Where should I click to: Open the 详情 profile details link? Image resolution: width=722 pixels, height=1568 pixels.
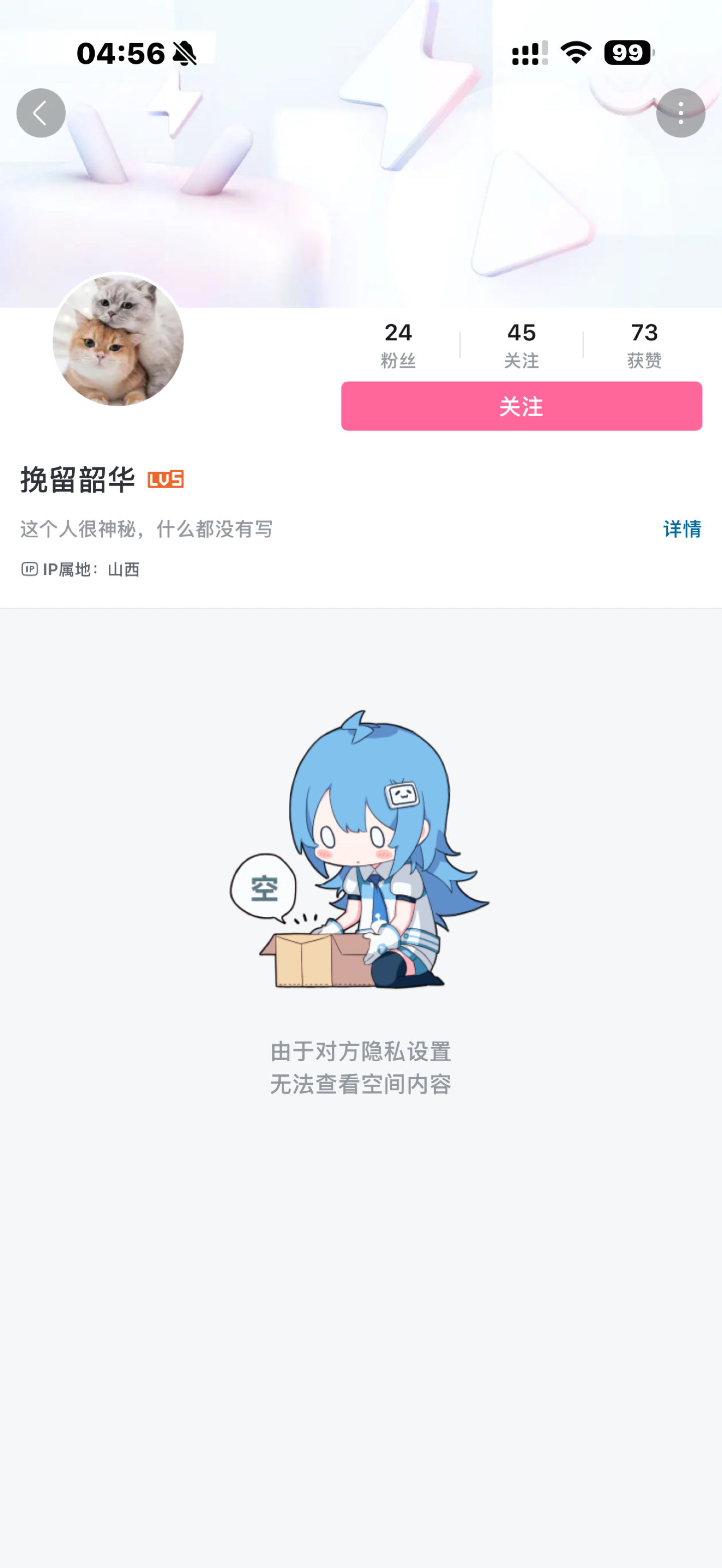[682, 529]
